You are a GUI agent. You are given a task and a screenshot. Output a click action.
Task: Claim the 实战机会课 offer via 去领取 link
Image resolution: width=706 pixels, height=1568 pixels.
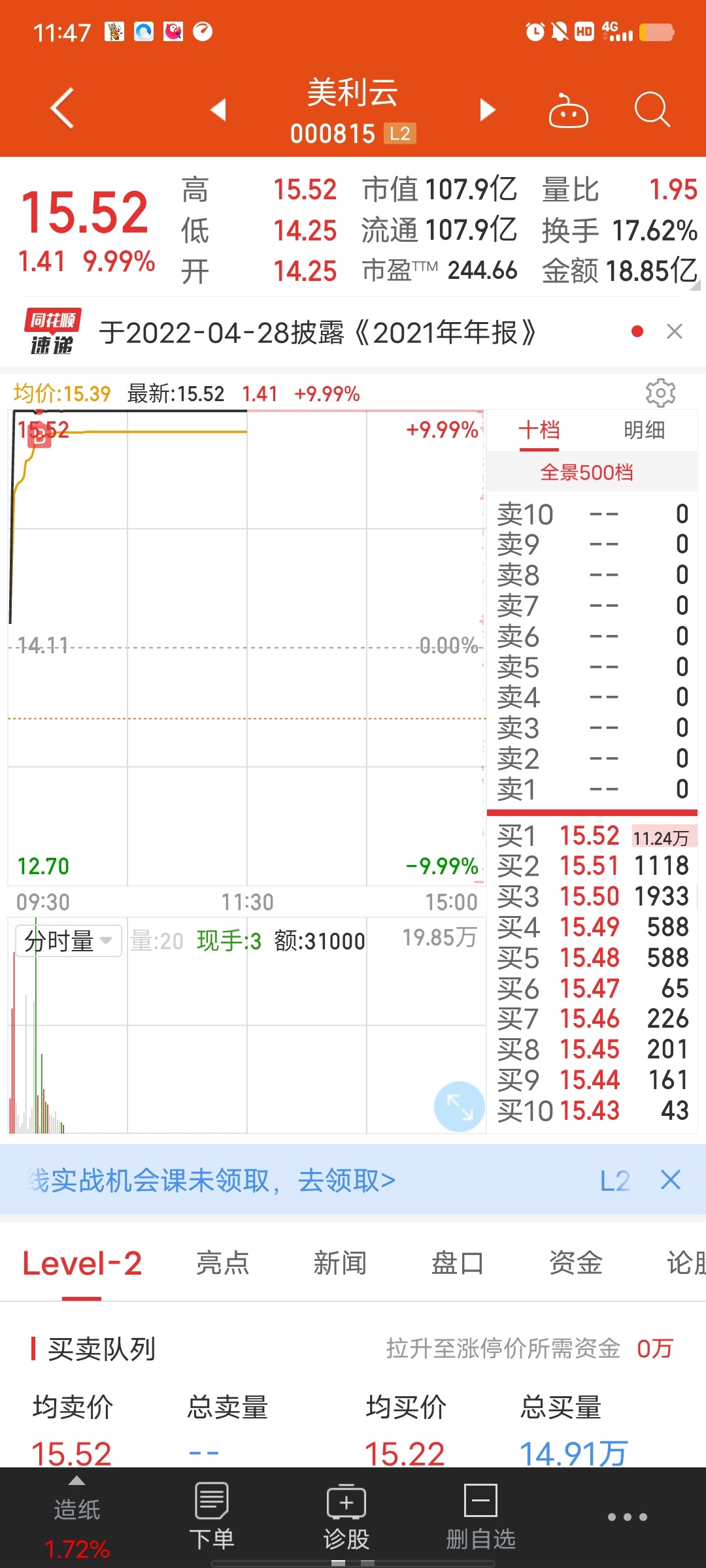[x=347, y=1181]
